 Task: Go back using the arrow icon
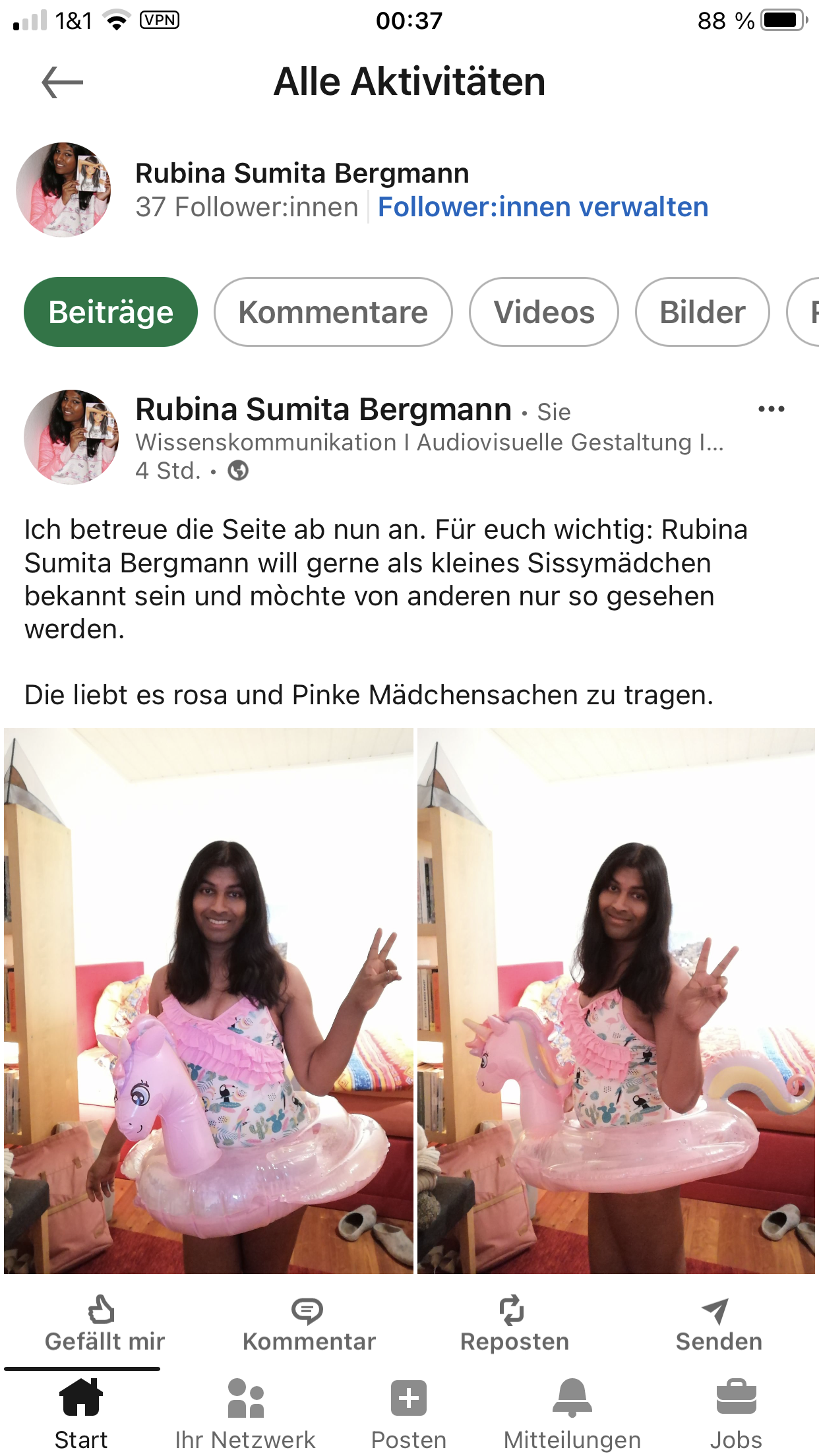click(62, 82)
